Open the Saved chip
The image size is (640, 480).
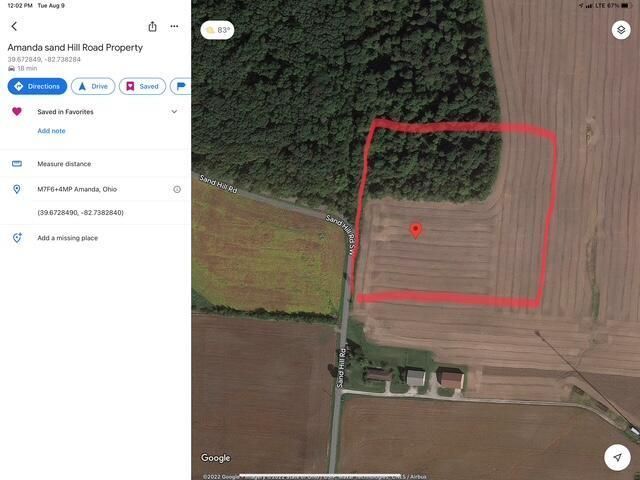[x=142, y=86]
